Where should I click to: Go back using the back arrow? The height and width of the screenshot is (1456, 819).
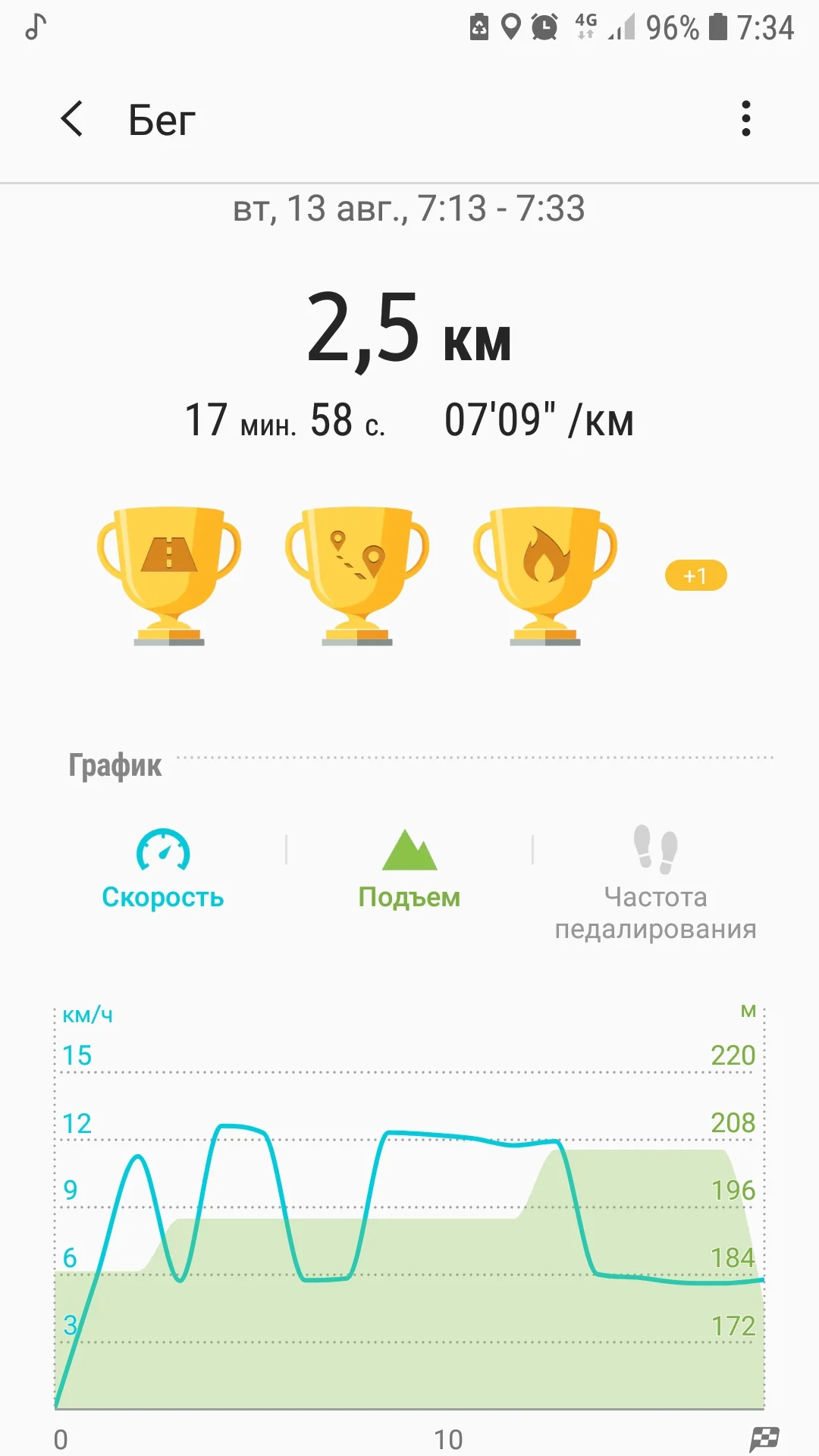(x=72, y=120)
